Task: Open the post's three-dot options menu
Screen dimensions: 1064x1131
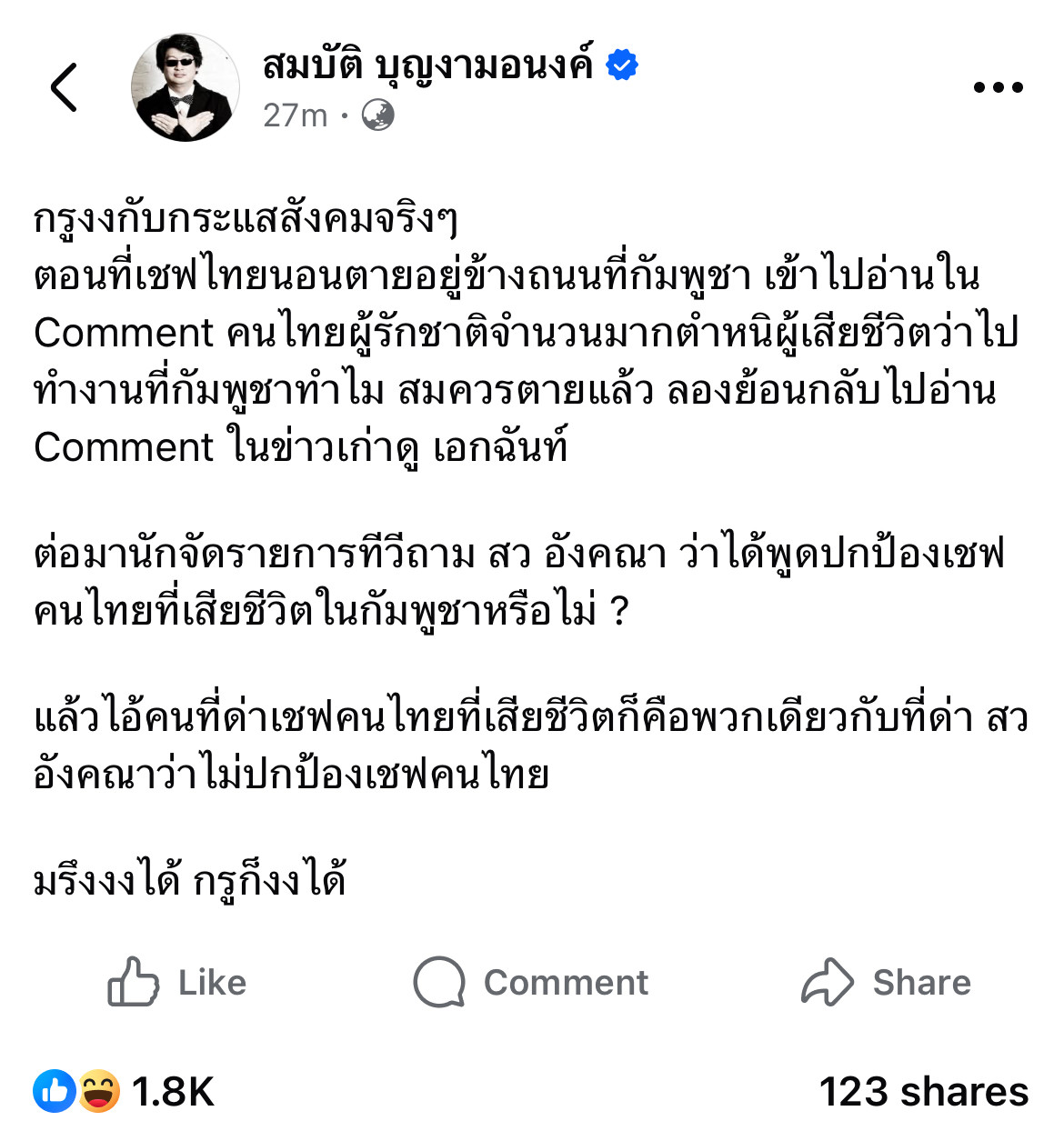Action: [x=998, y=88]
